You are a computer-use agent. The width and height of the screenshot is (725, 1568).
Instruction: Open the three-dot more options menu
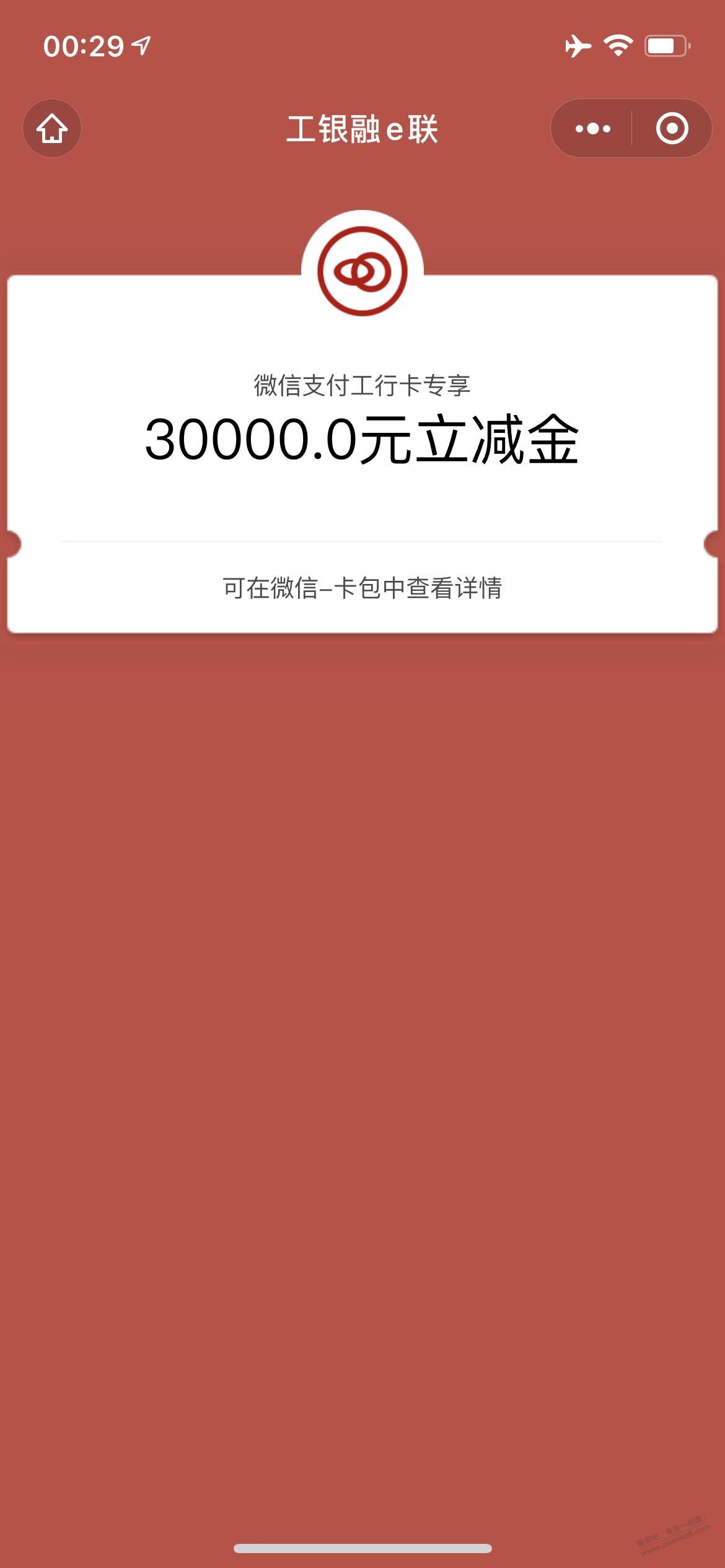pyautogui.click(x=592, y=128)
